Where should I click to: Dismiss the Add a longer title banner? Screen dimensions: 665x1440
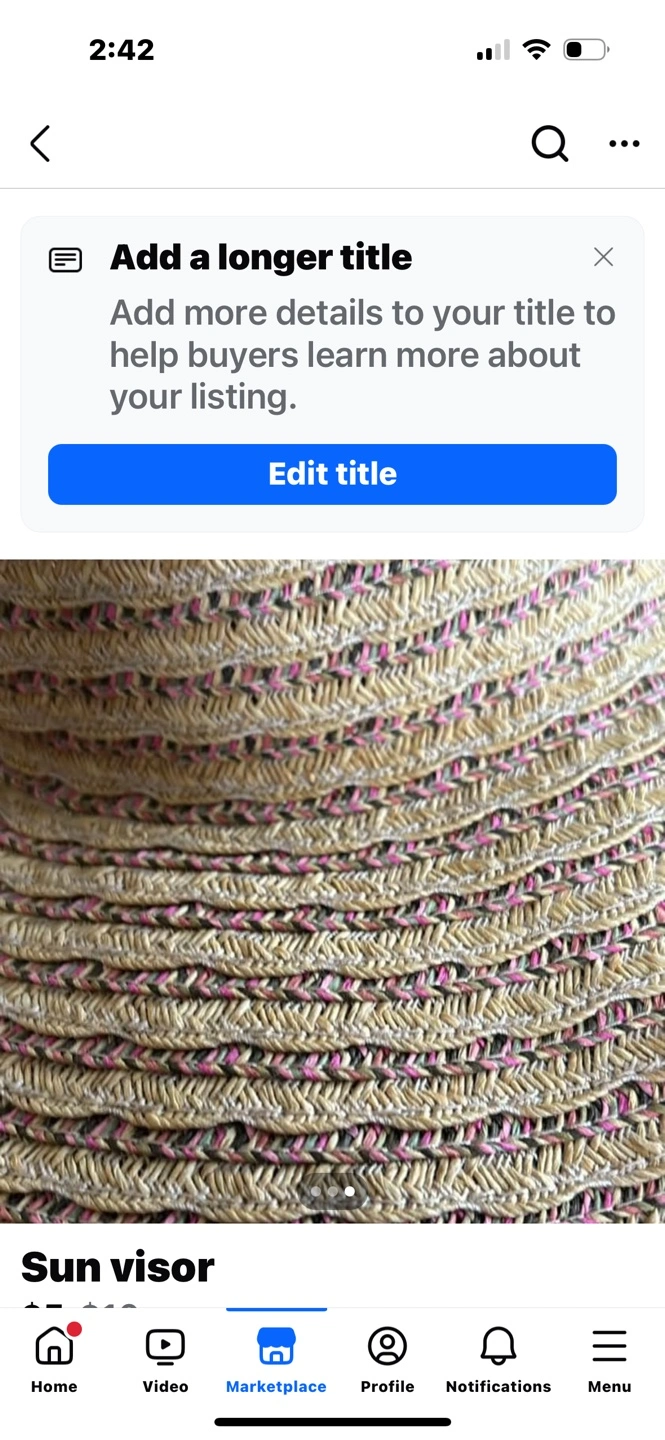click(603, 257)
